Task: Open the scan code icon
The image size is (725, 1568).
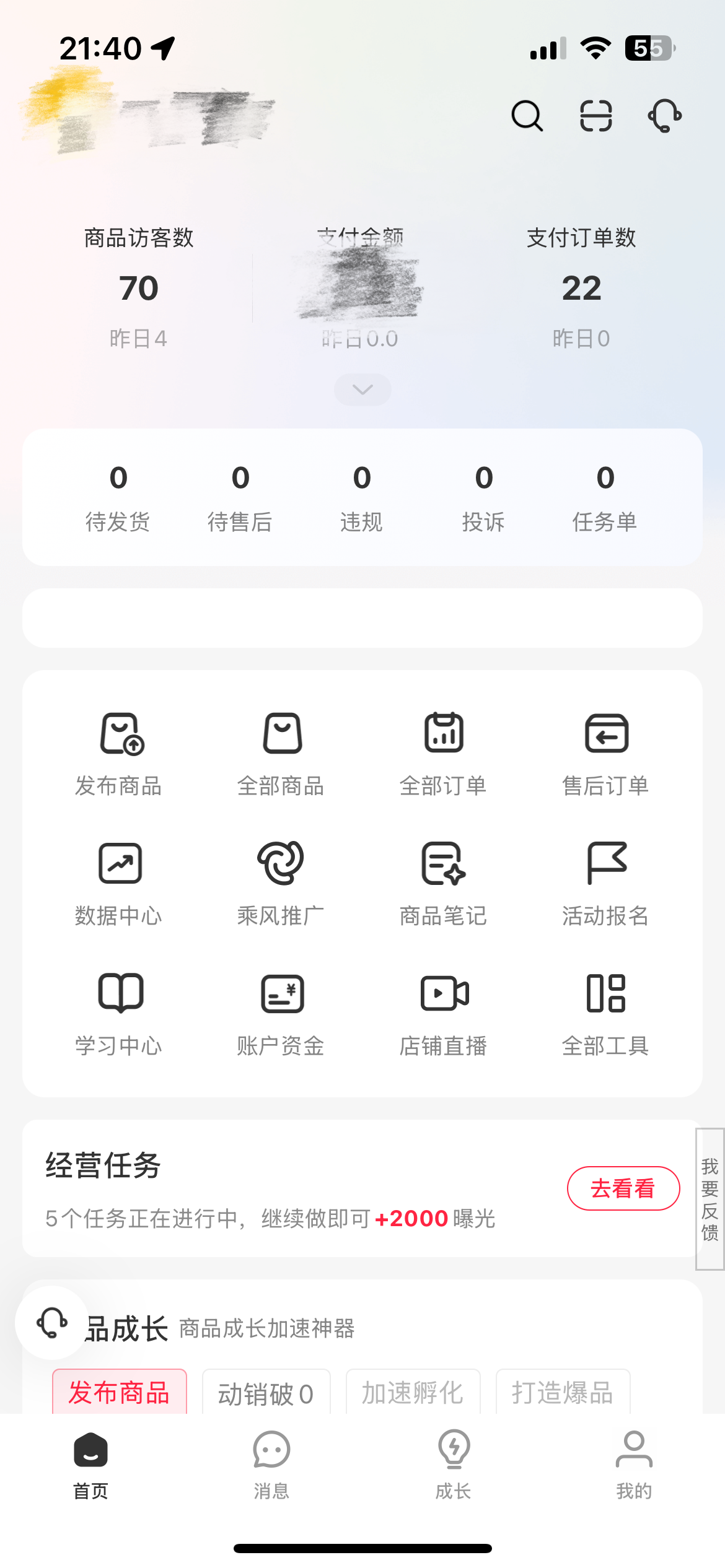Action: (596, 116)
